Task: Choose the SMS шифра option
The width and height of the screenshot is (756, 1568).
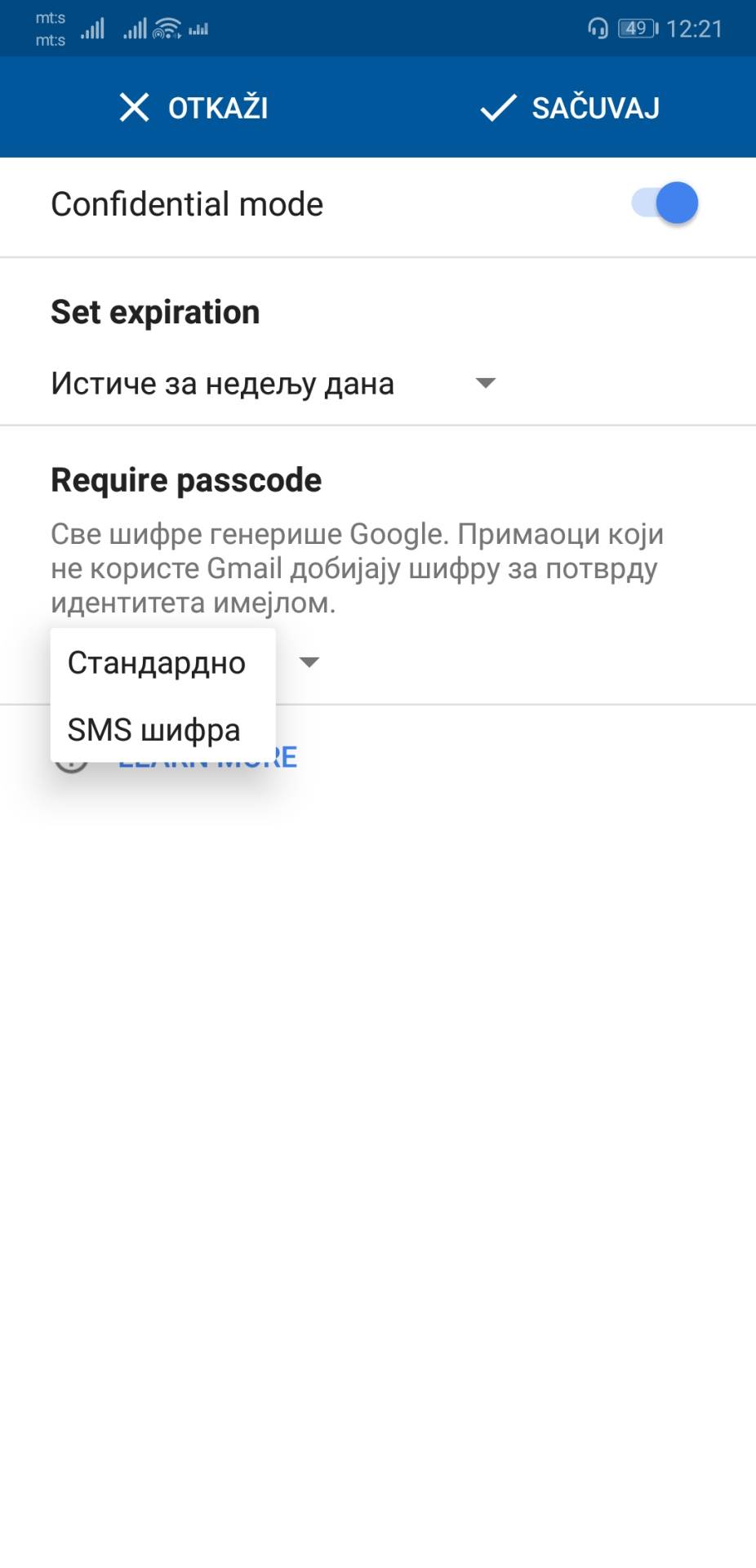Action: (154, 730)
